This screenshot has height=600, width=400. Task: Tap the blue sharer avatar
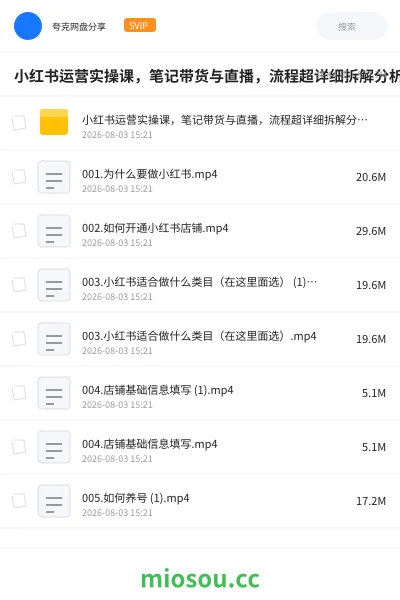click(28, 26)
